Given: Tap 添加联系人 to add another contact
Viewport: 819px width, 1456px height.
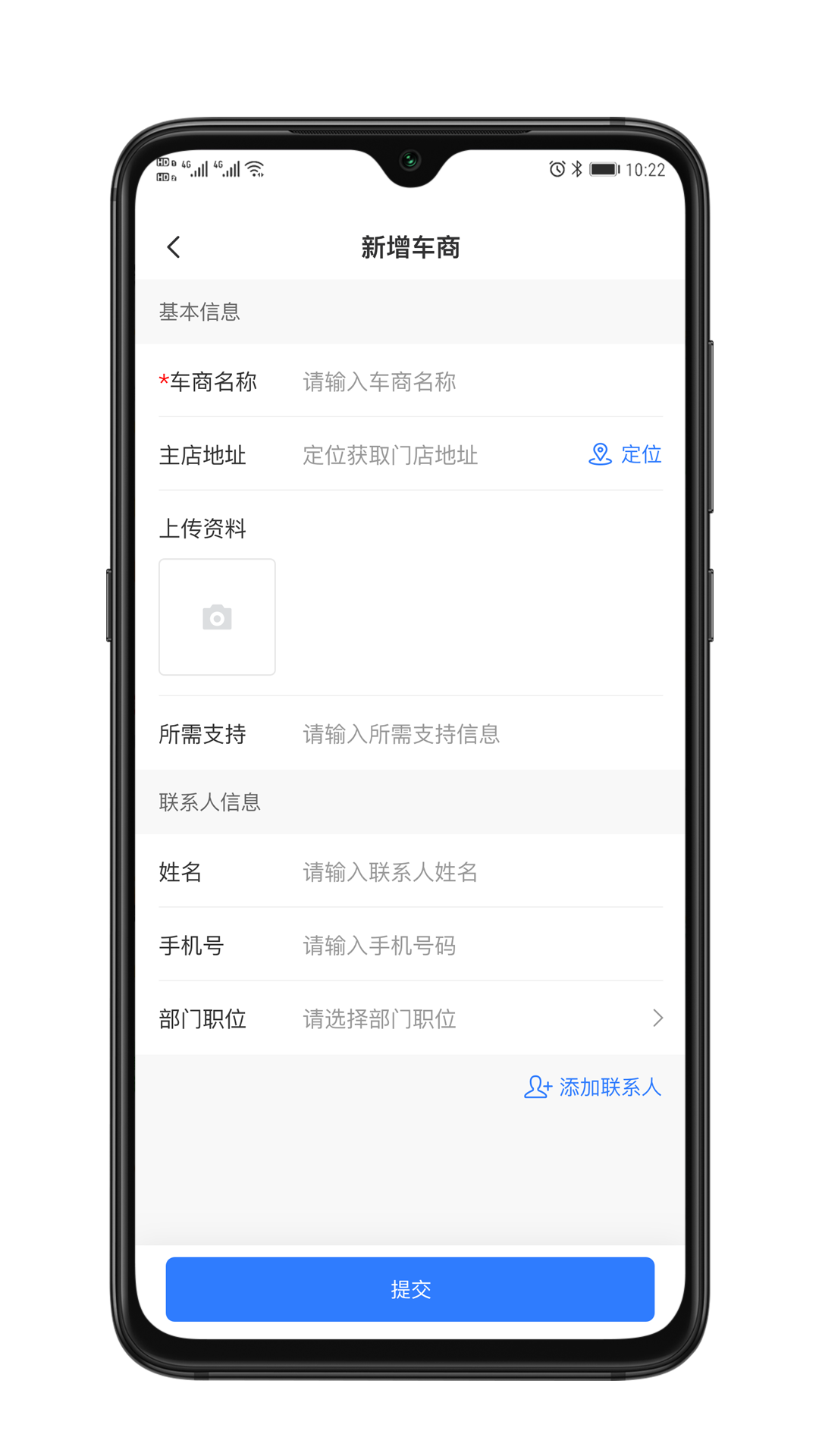Looking at the screenshot, I should tap(593, 1087).
